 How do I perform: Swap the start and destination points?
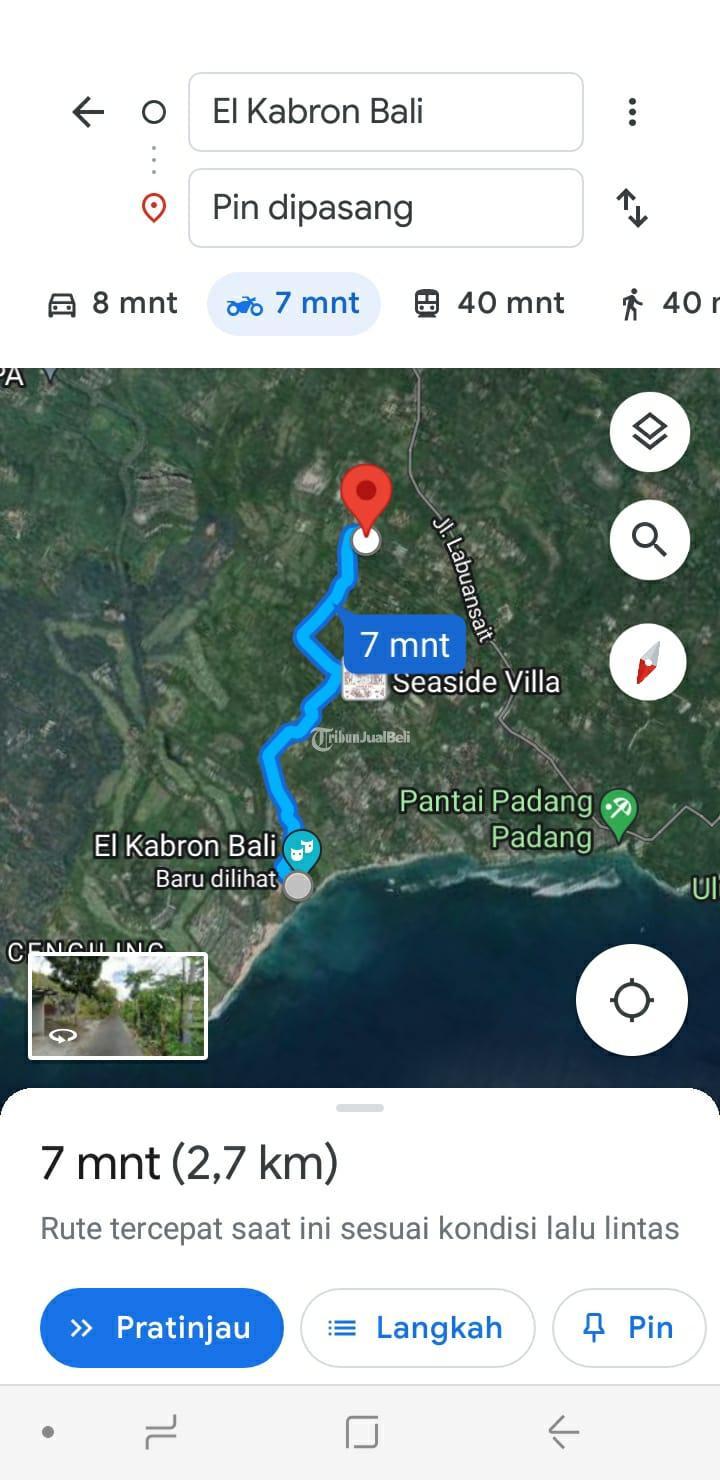[x=631, y=208]
